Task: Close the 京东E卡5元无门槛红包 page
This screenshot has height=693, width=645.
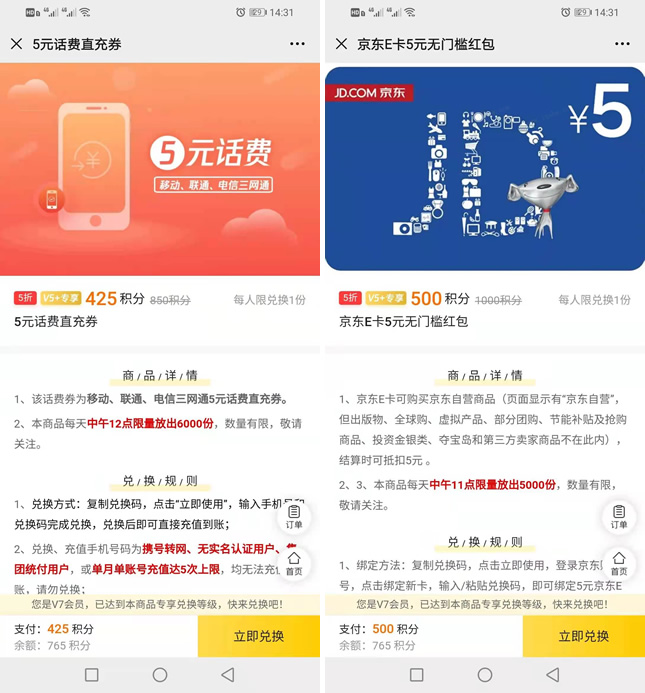Action: click(x=341, y=44)
